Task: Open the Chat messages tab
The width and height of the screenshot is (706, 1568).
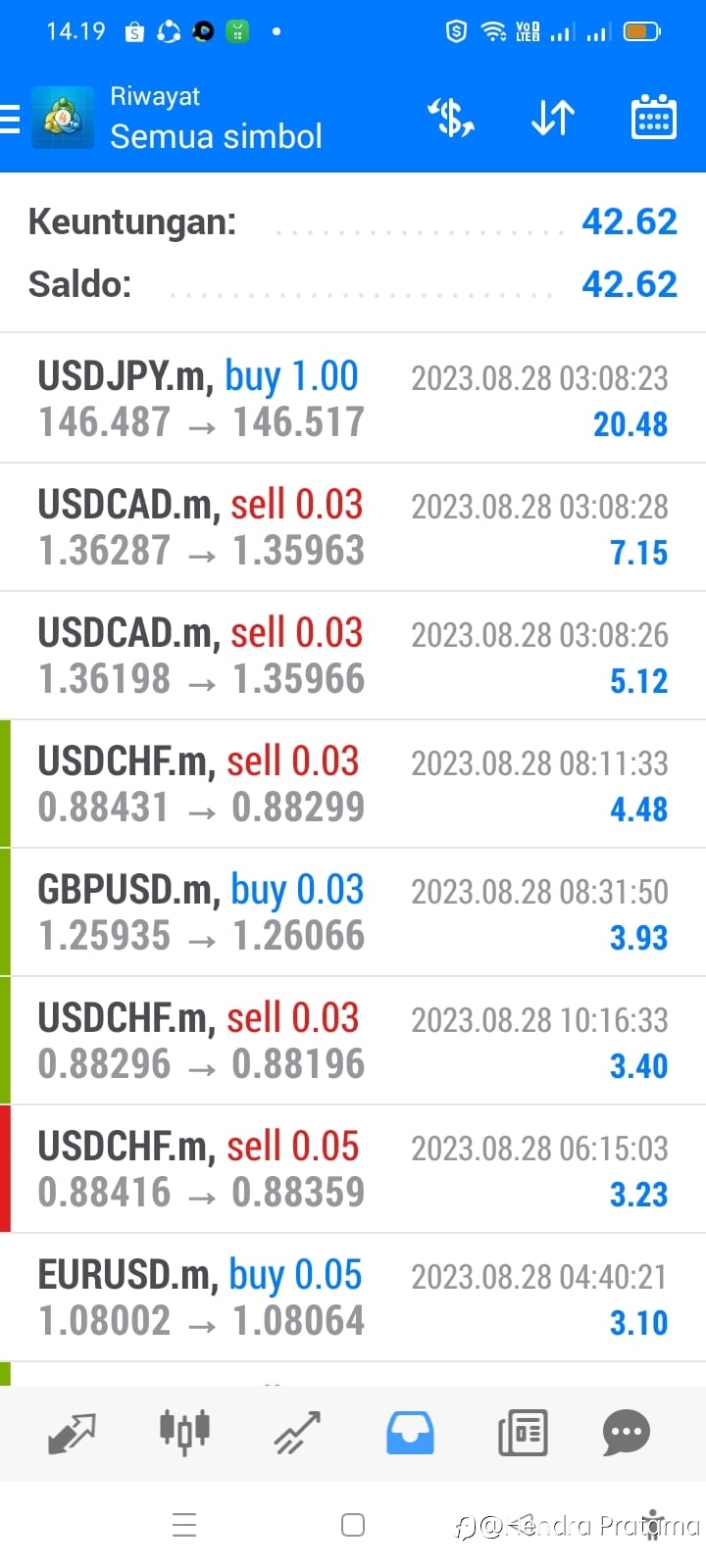Action: point(627,1433)
